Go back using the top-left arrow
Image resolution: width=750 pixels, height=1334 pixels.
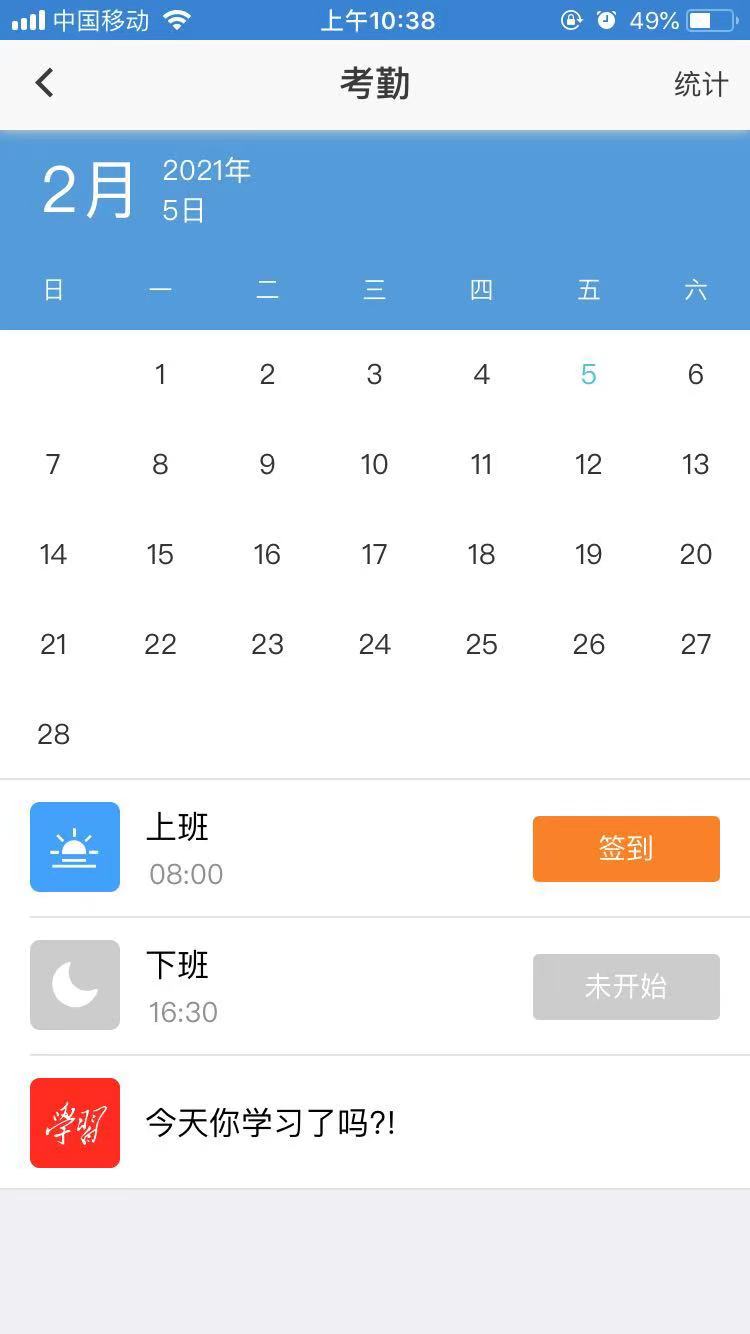coord(44,83)
